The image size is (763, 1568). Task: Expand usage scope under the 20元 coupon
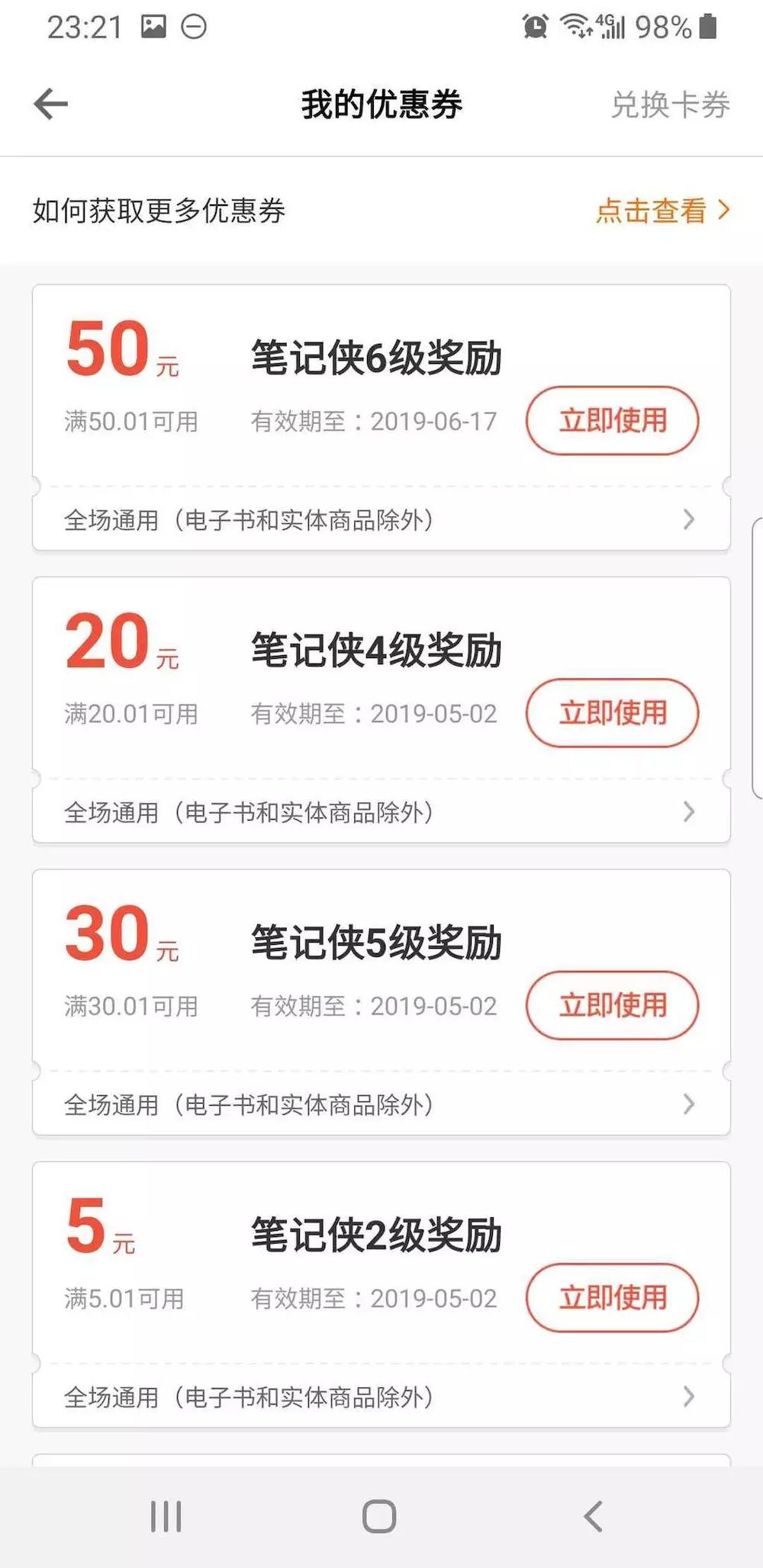(381, 811)
